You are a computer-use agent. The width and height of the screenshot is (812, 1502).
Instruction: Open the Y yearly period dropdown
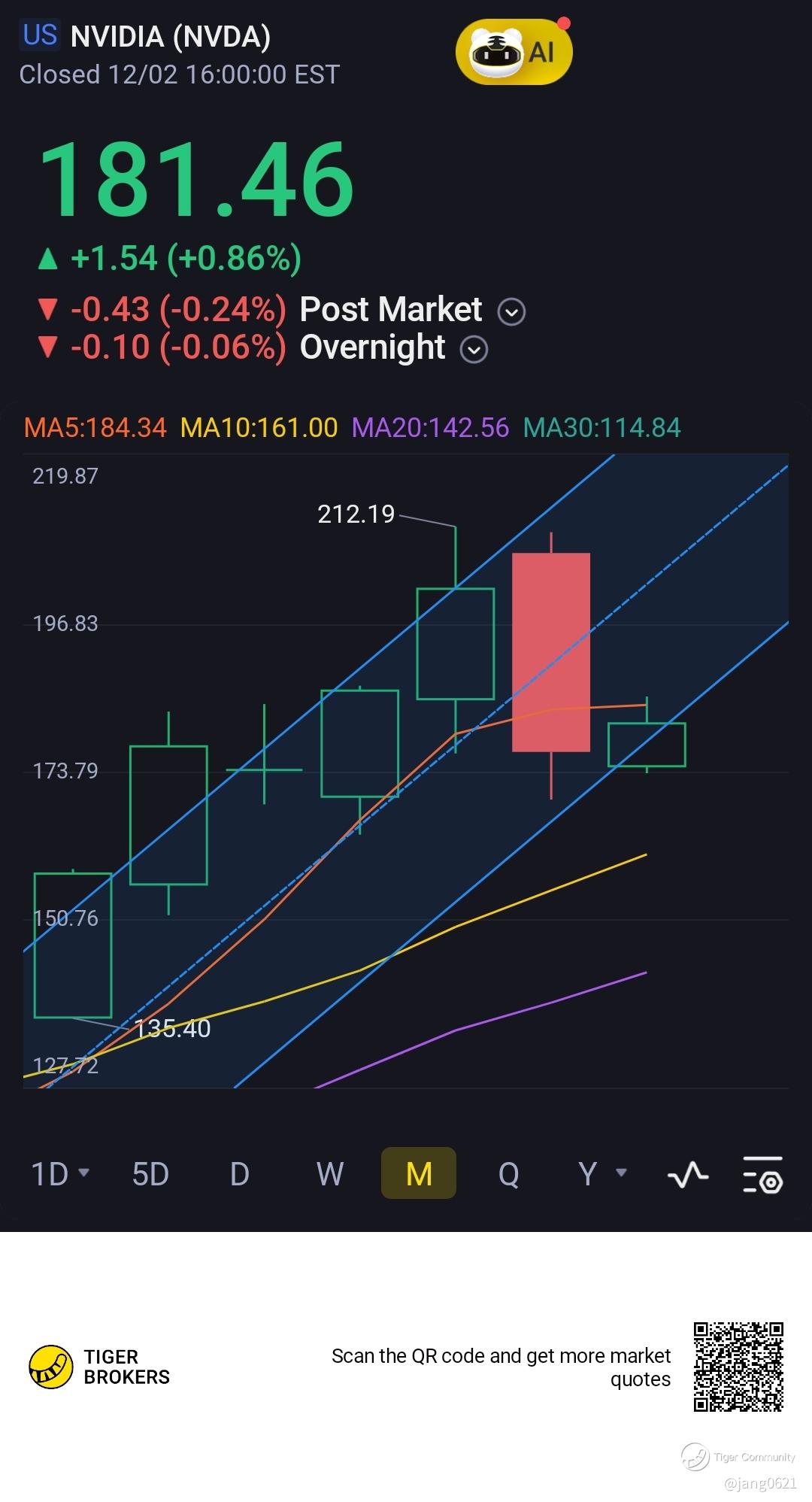pos(601,1173)
